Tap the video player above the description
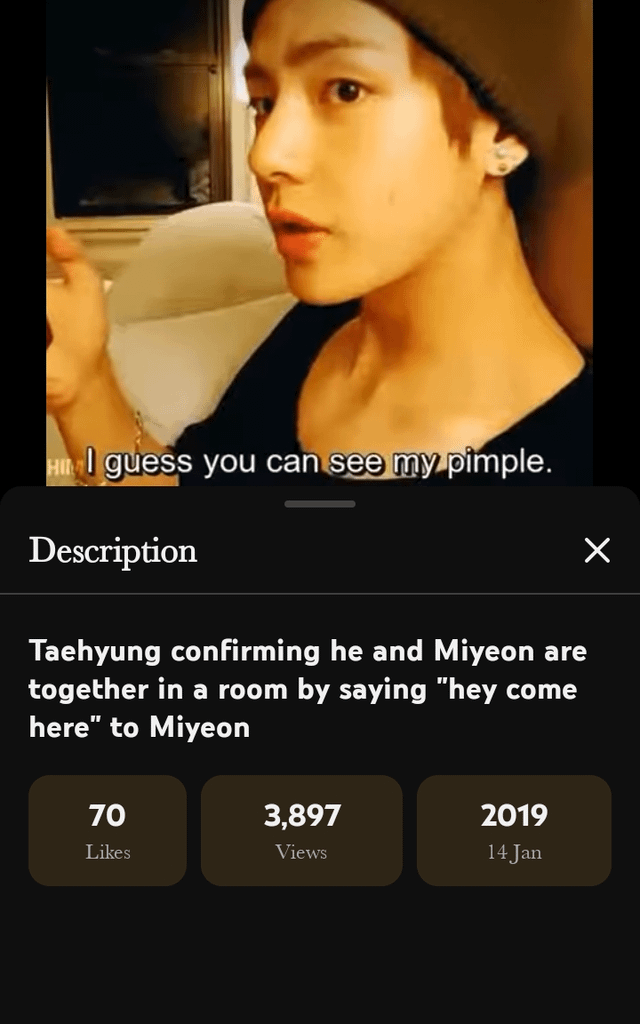This screenshot has height=1024, width=640. (x=320, y=240)
